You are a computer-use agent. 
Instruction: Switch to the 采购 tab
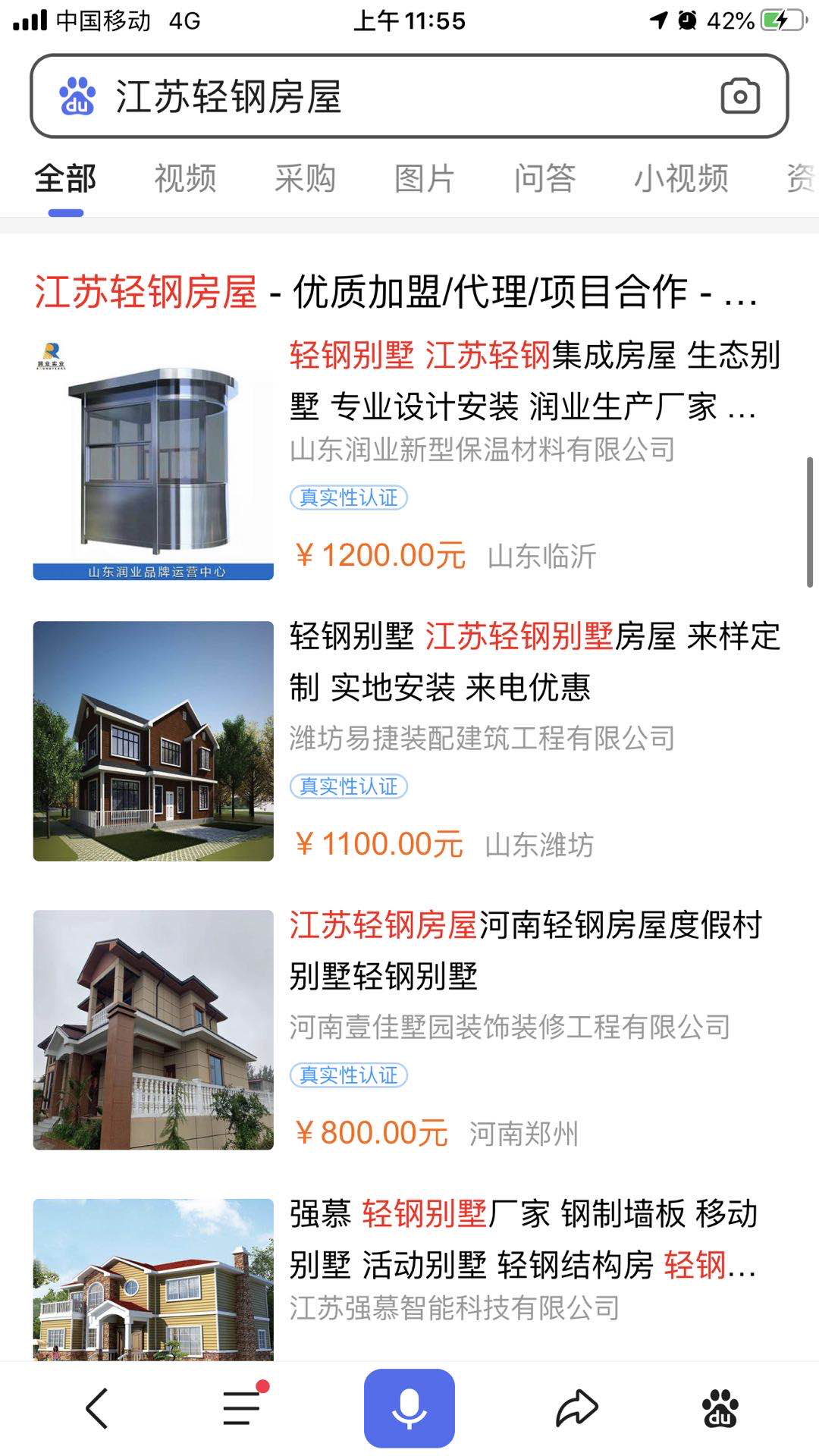click(x=305, y=179)
